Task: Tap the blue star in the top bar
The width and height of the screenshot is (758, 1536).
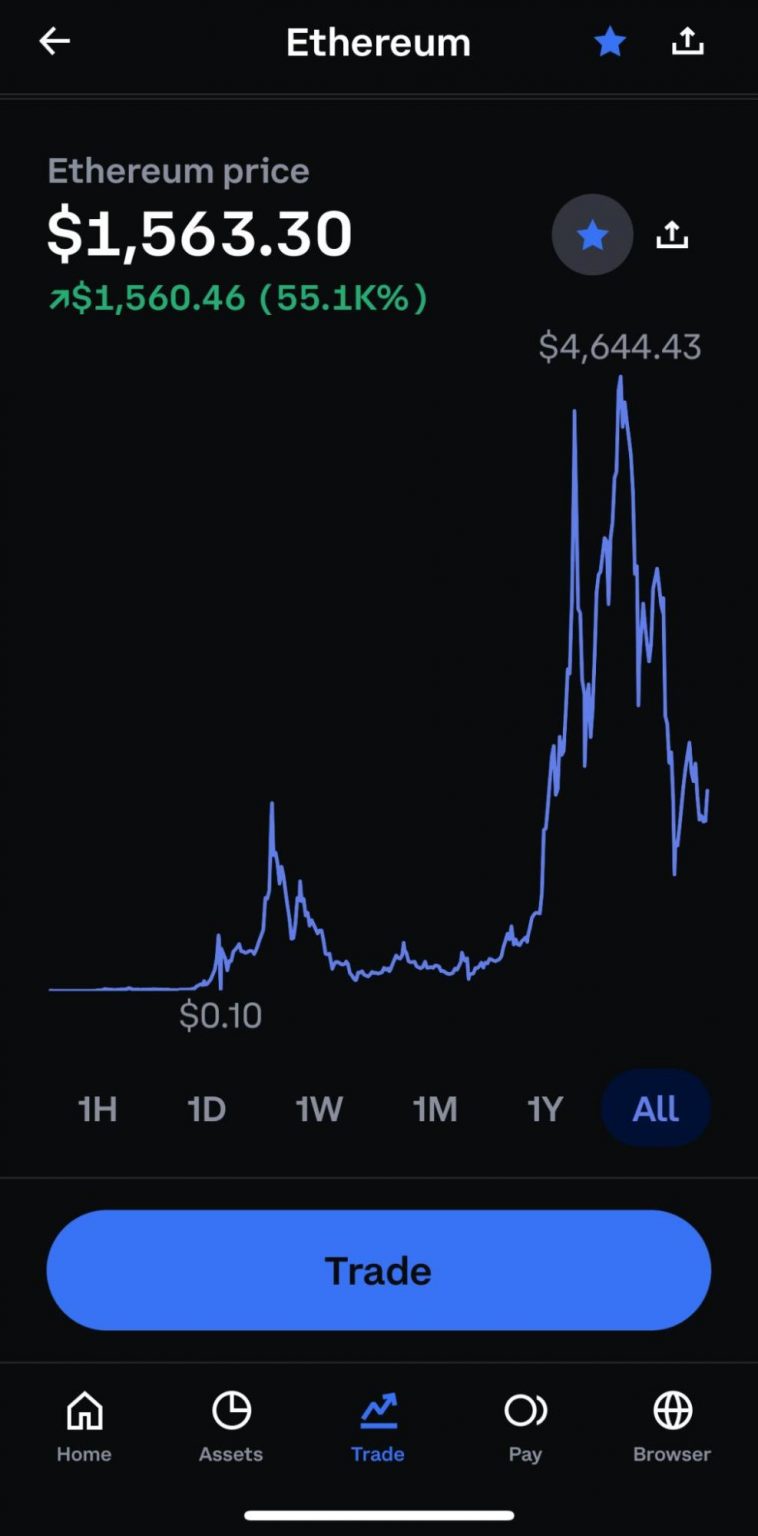Action: (x=610, y=41)
